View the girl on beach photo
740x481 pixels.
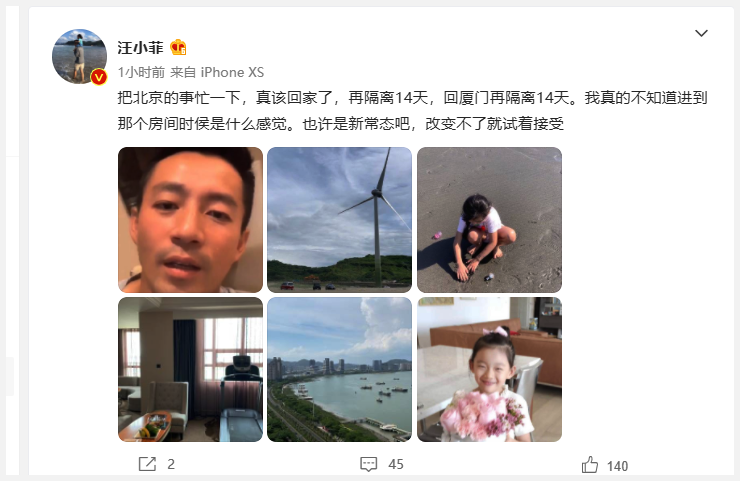pyautogui.click(x=489, y=219)
